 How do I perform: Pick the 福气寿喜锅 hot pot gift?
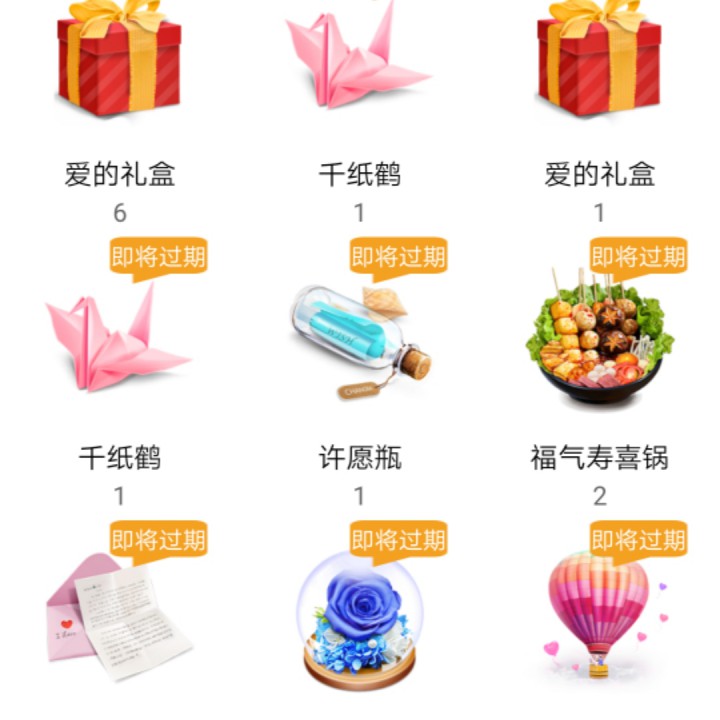pyautogui.click(x=599, y=340)
